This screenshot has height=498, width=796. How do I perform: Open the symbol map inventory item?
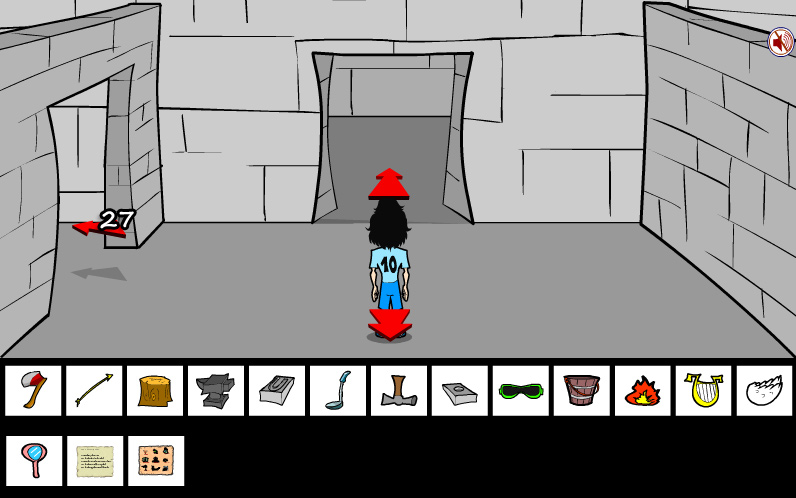[156, 460]
